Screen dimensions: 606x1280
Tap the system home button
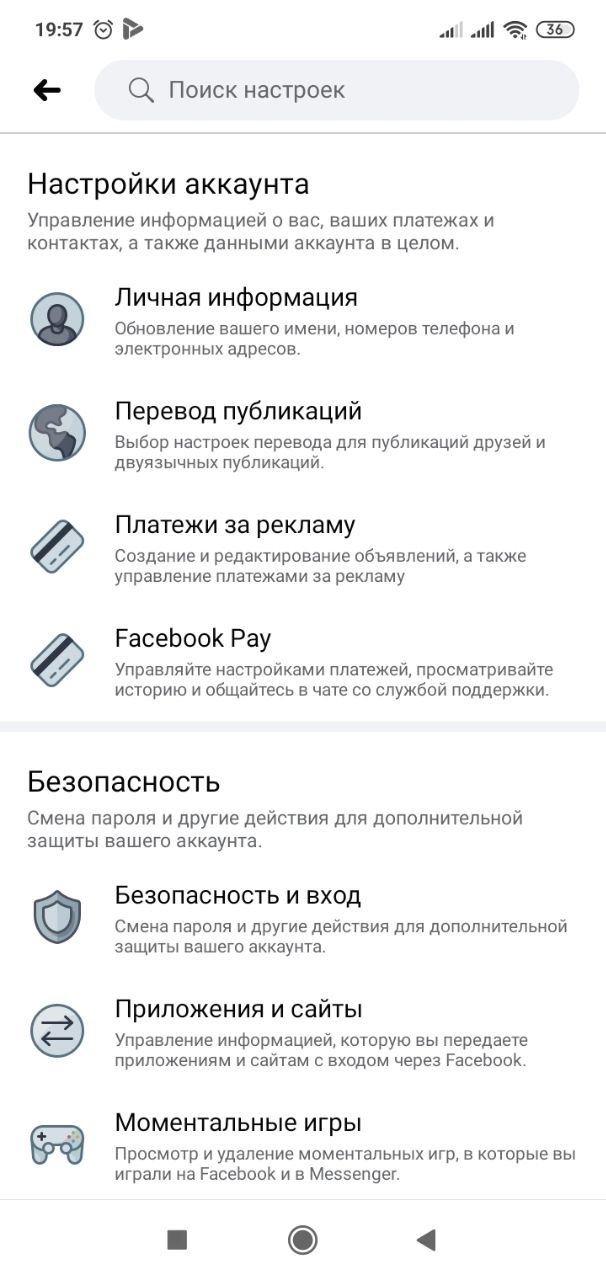(x=302, y=1240)
